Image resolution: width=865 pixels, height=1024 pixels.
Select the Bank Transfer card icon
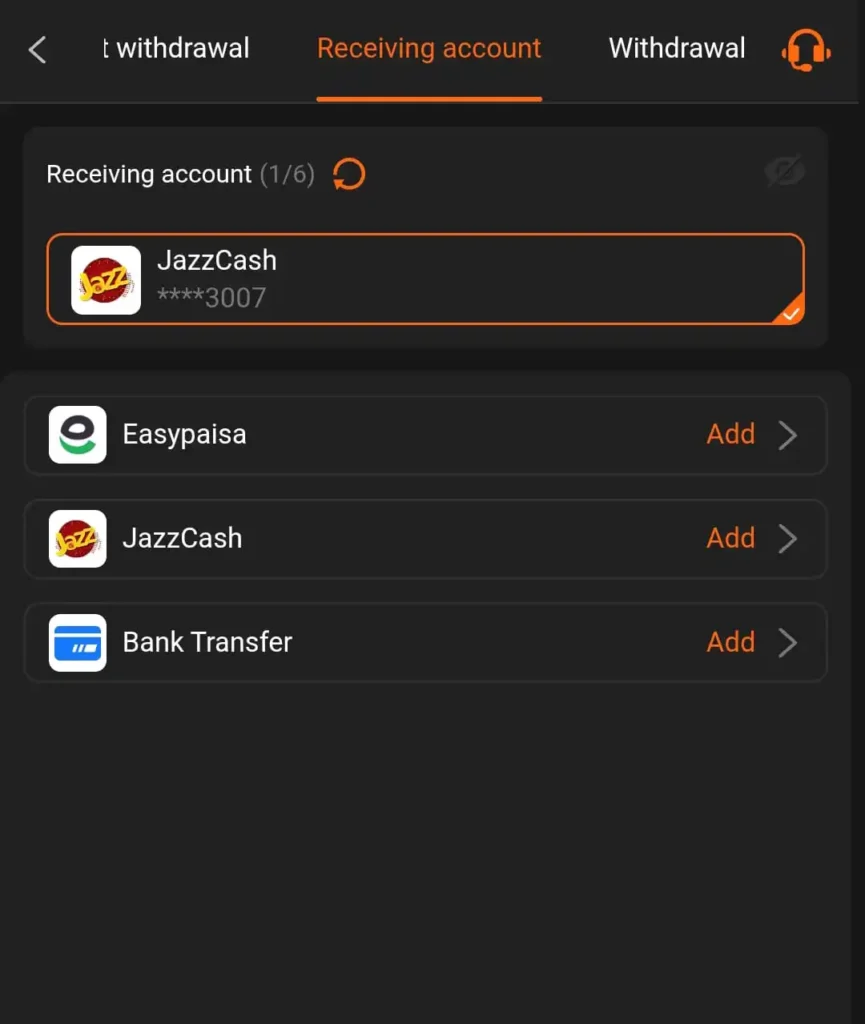tap(77, 643)
